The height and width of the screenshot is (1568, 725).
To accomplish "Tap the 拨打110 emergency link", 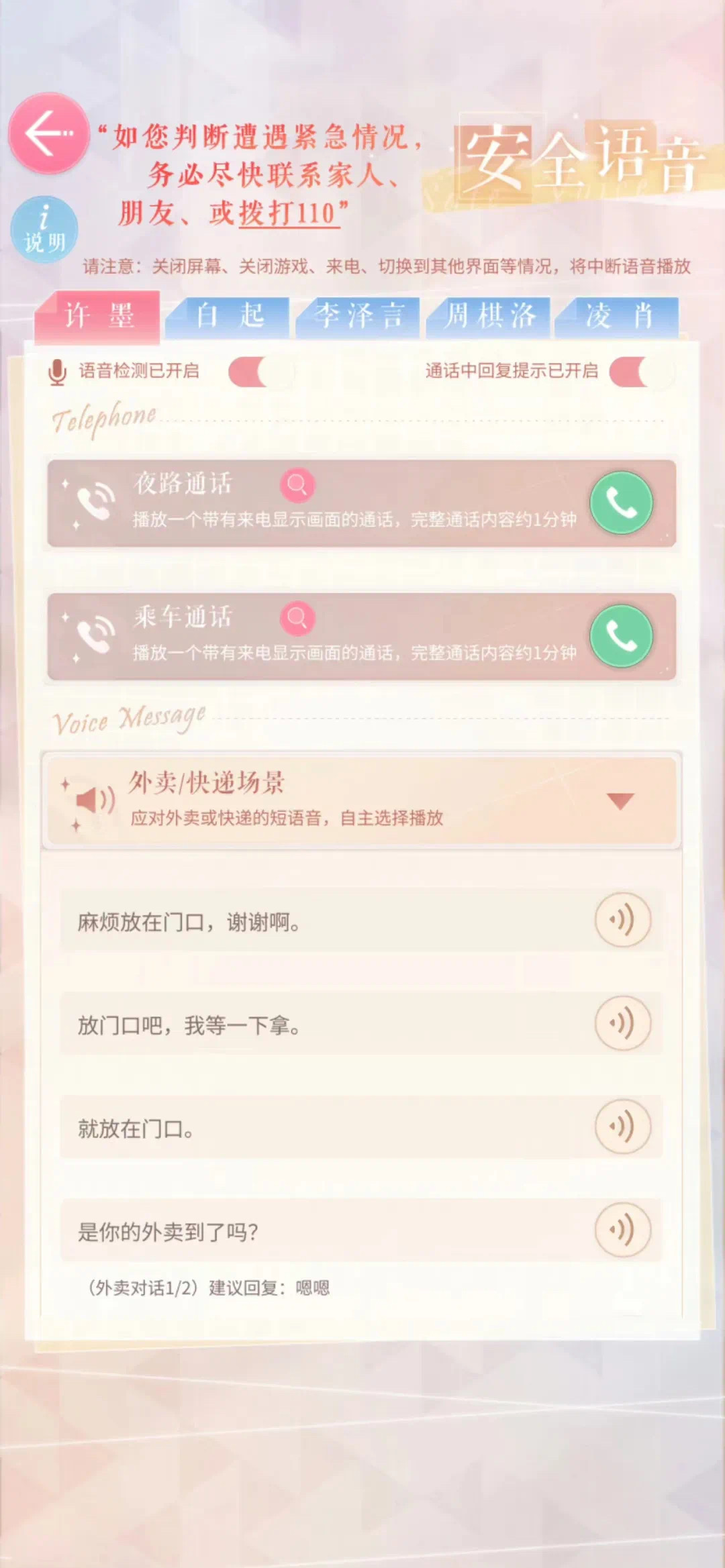I will click(x=289, y=214).
